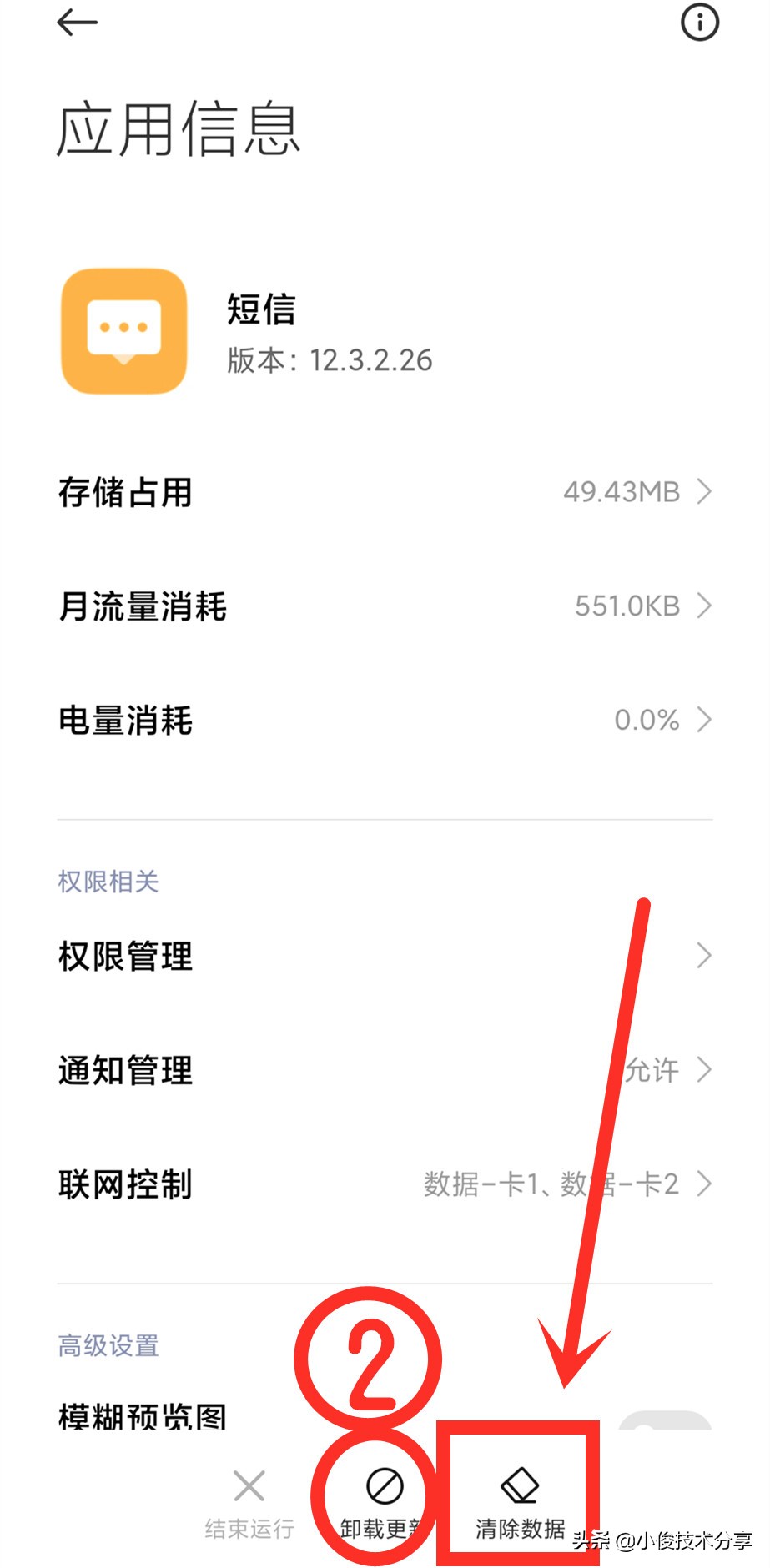This screenshot has width=770, height=1568.
Task: Select the 存储占用 row showing 49.43MB
Action: pyautogui.click(x=384, y=492)
